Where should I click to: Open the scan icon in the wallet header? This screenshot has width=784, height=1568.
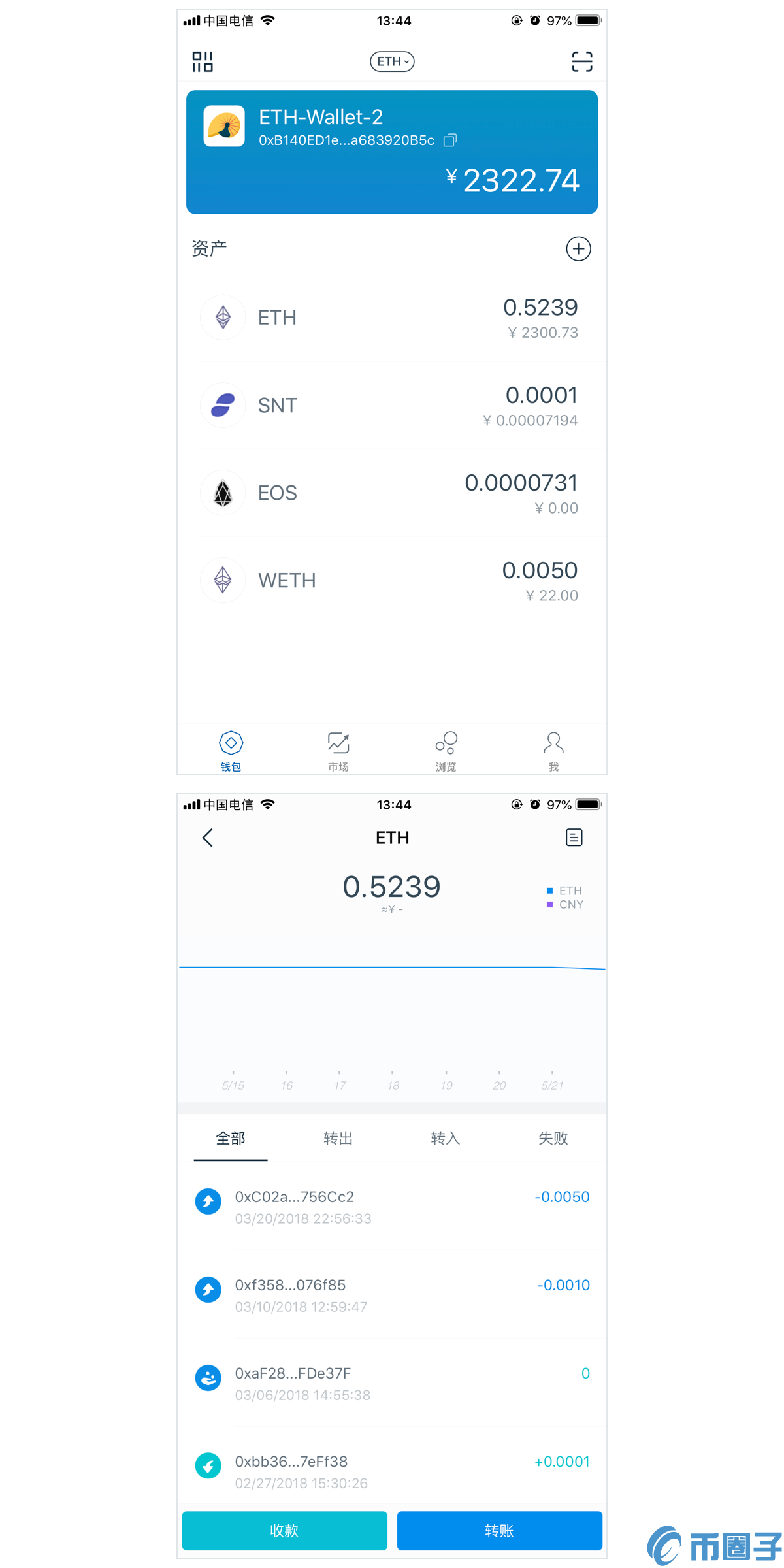point(581,61)
